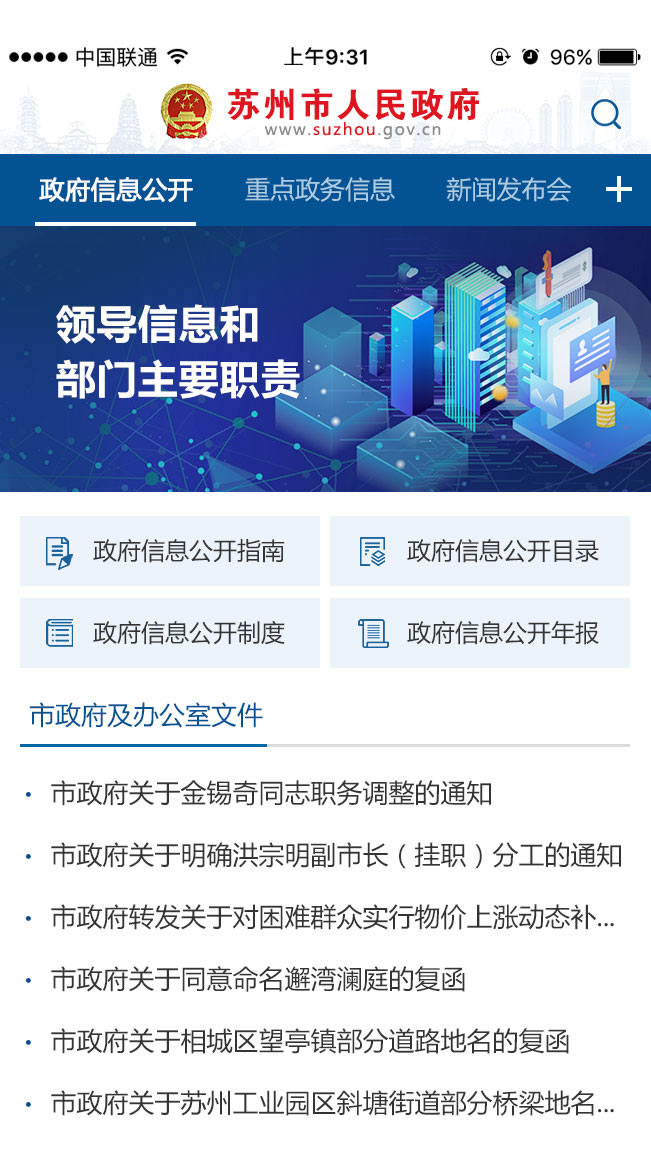Switch to the 重点政务信息 tab

click(320, 190)
